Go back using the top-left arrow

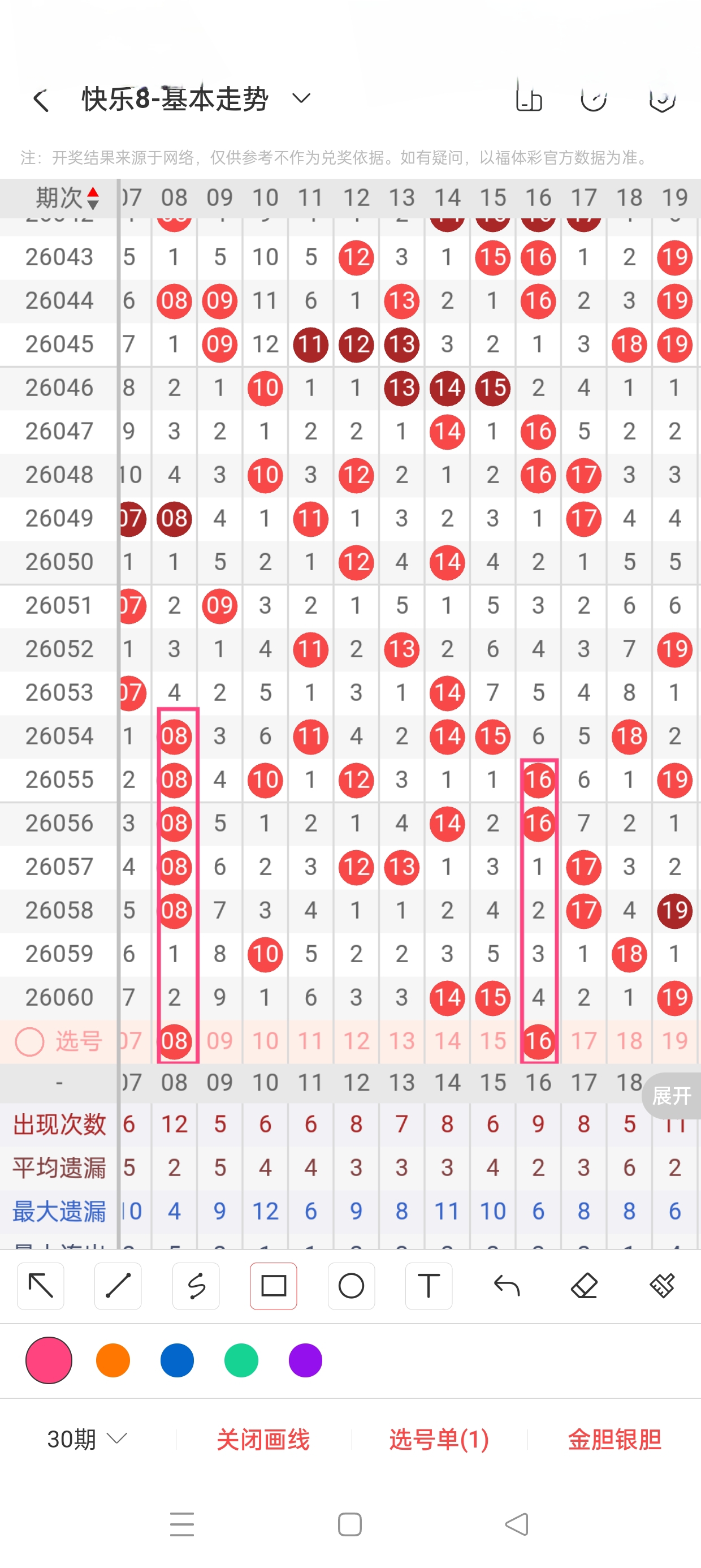pyautogui.click(x=41, y=101)
